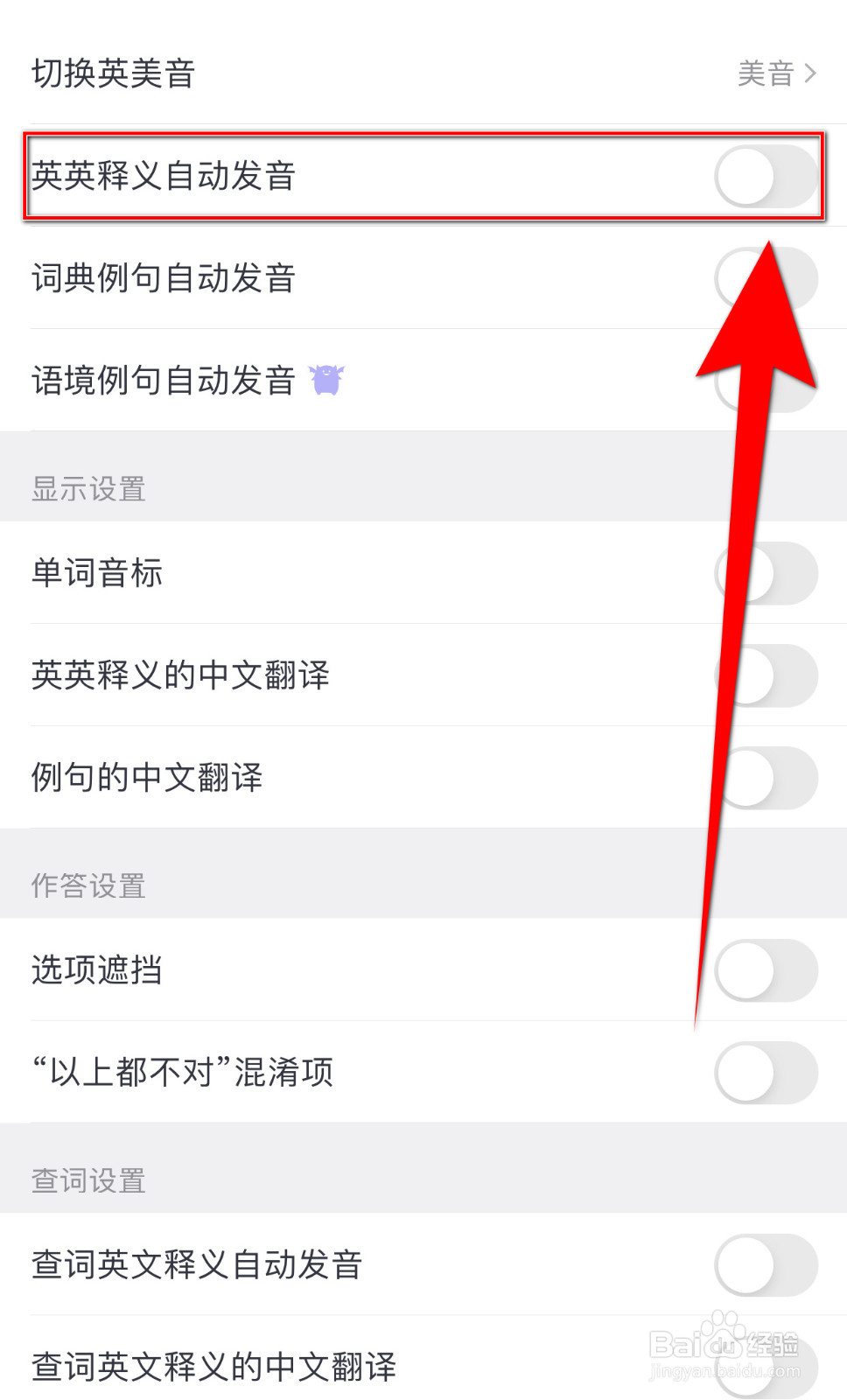Tap the 作答设置 section header
This screenshot has width=847, height=1400.
tap(87, 885)
